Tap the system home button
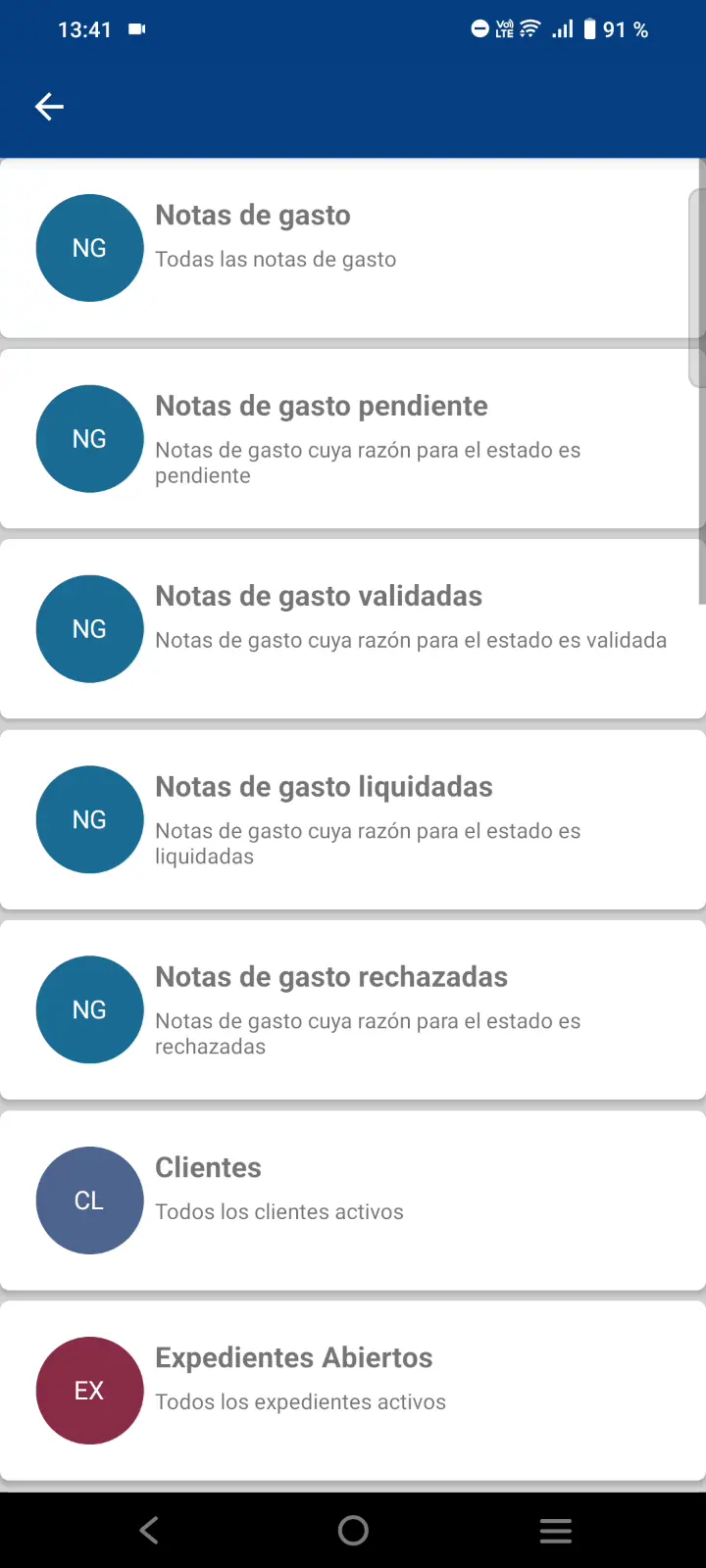This screenshot has width=706, height=1568. pyautogui.click(x=353, y=1530)
